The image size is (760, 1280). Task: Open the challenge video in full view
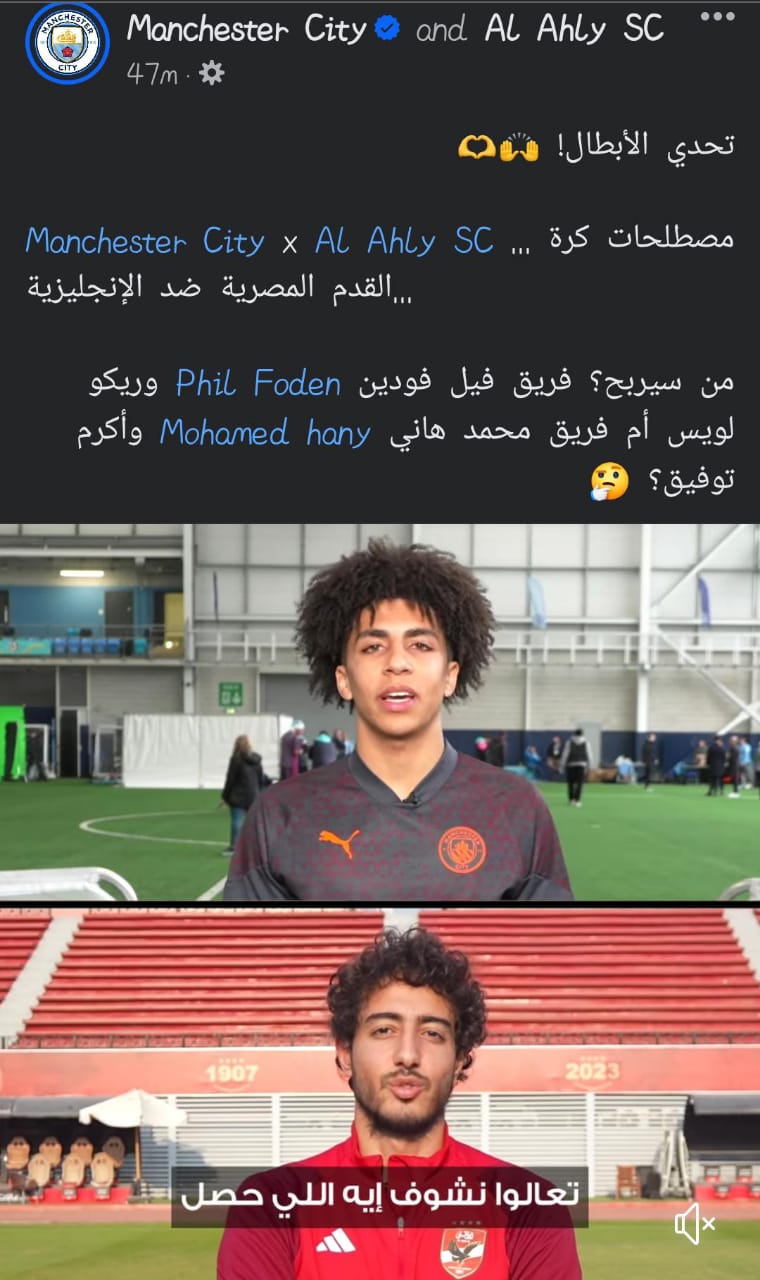380,900
